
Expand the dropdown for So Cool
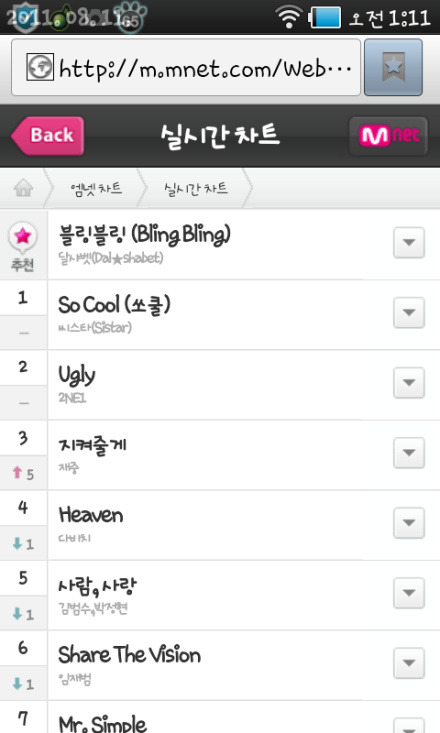pos(409,312)
